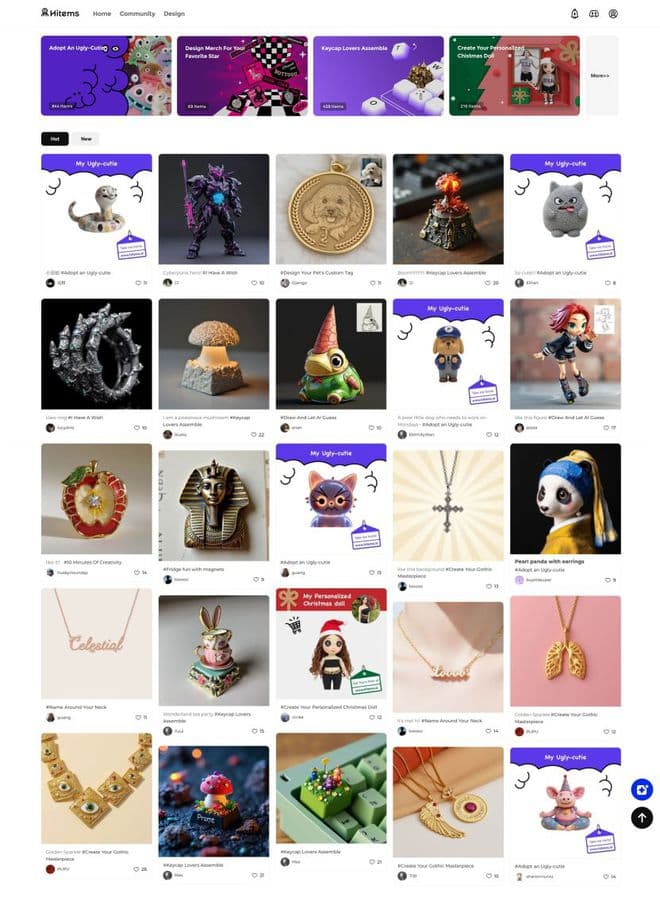660x913 pixels.
Task: Open Design Merch For Your Favorite Star banner
Action: point(241,76)
